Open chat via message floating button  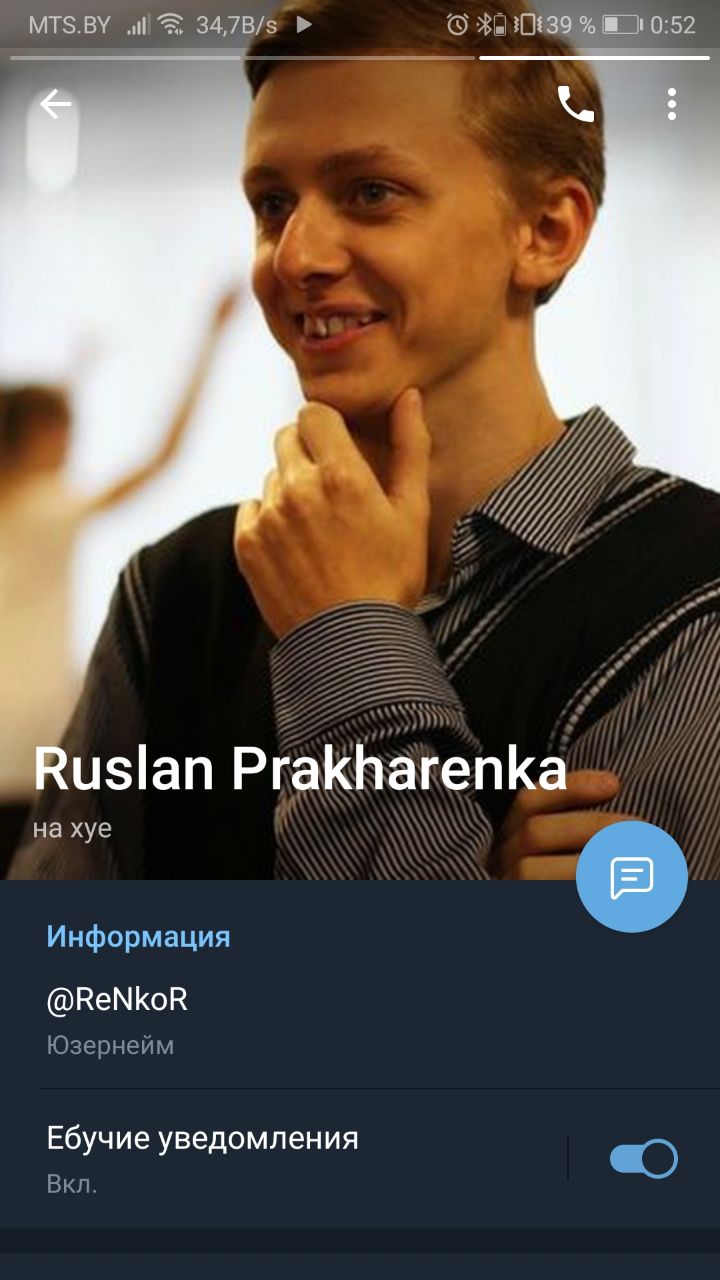(x=632, y=877)
